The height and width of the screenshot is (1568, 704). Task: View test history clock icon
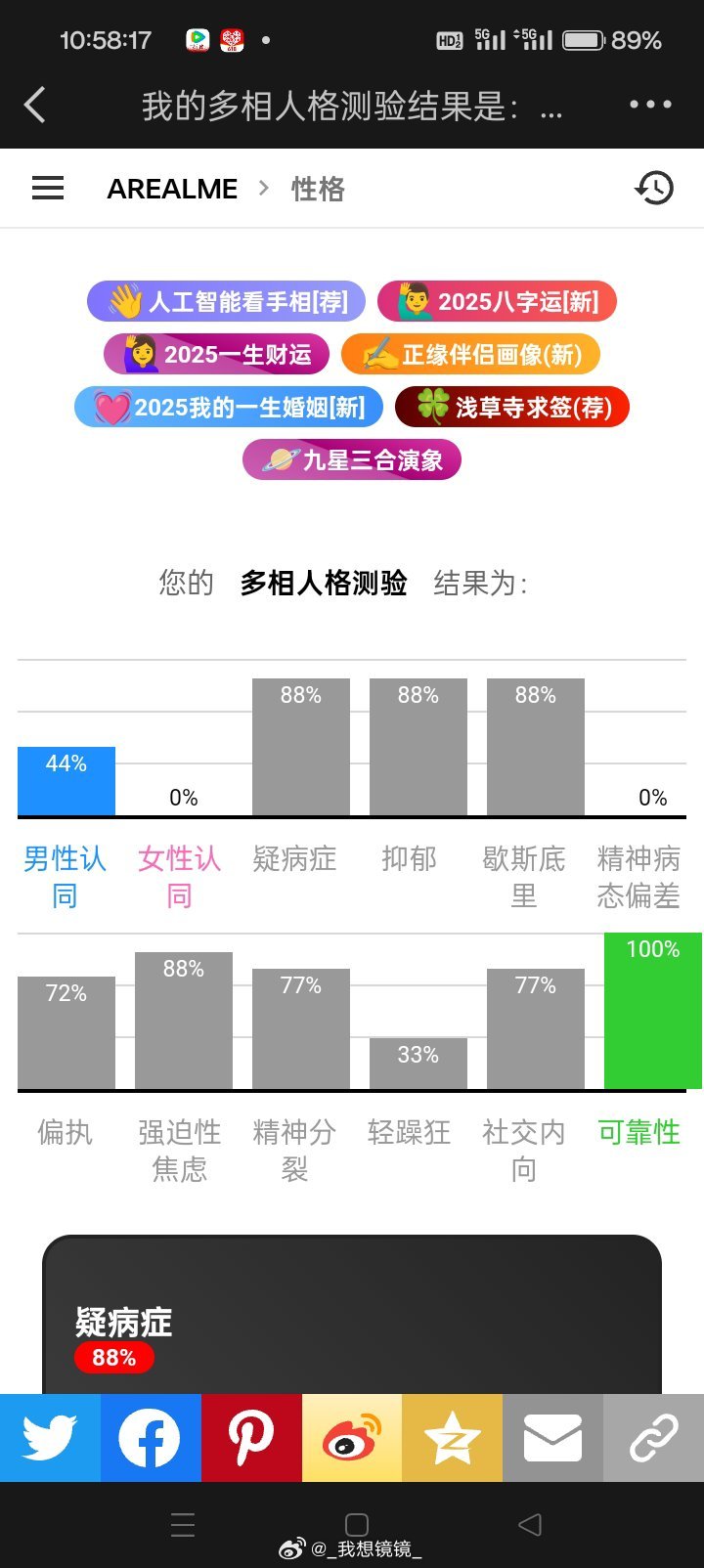(654, 188)
